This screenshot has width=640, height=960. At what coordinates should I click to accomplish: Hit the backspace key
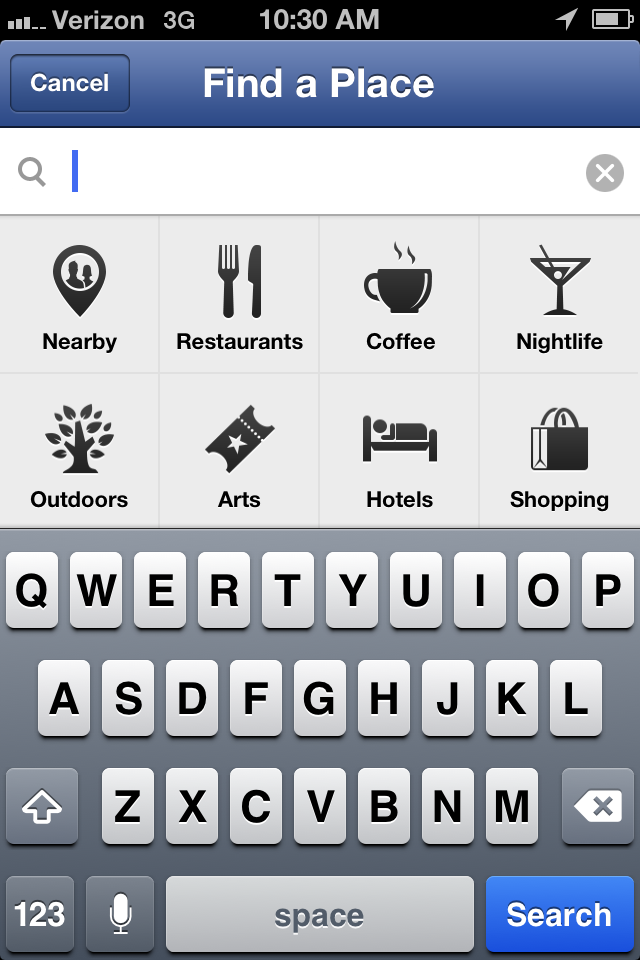(x=598, y=806)
